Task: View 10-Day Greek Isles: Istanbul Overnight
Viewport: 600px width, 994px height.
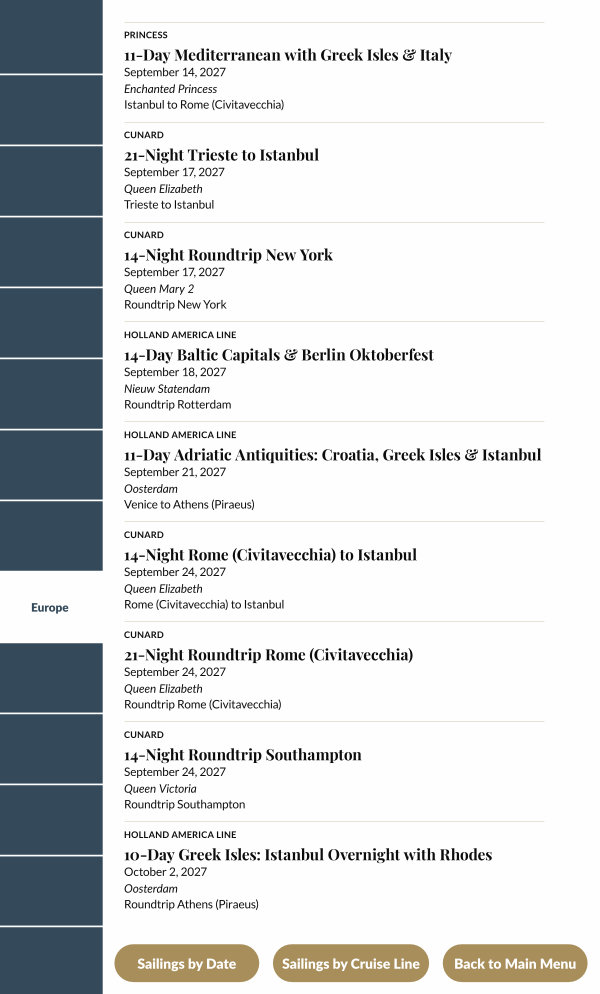Action: click(x=307, y=856)
